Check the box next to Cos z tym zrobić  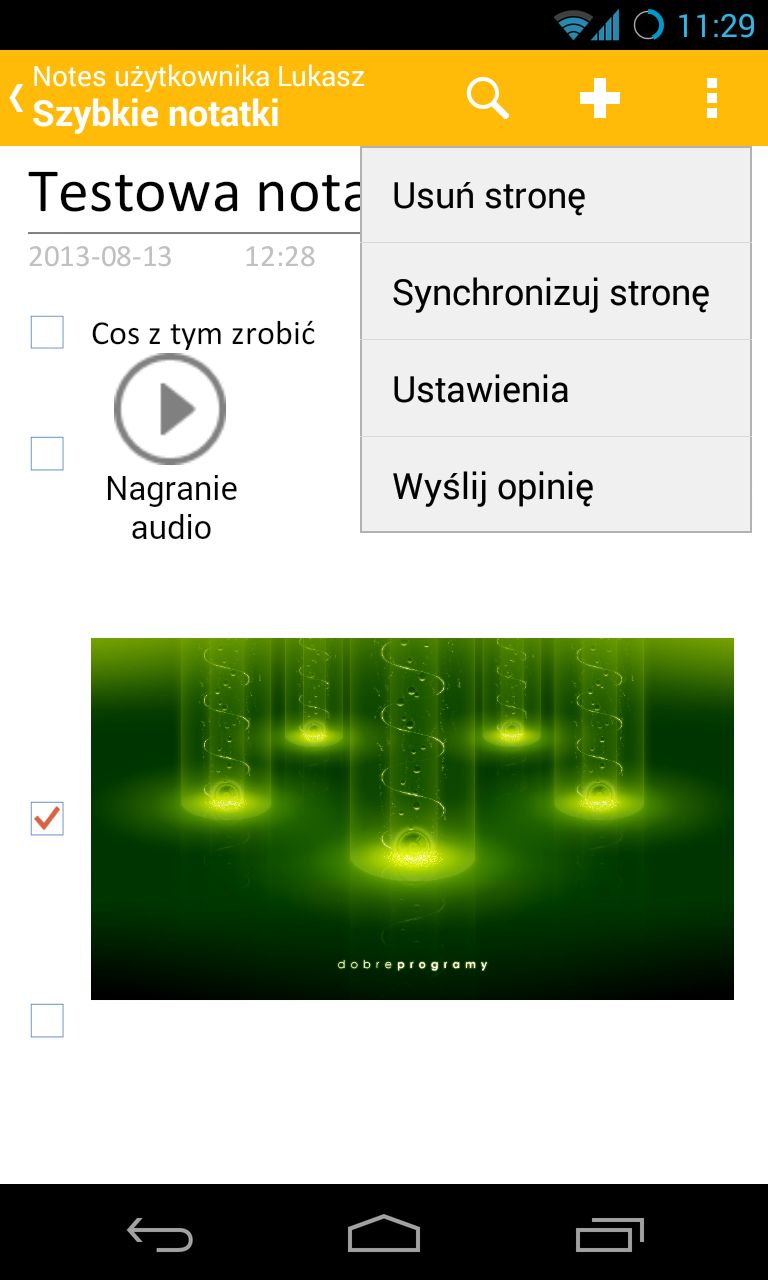[x=47, y=332]
